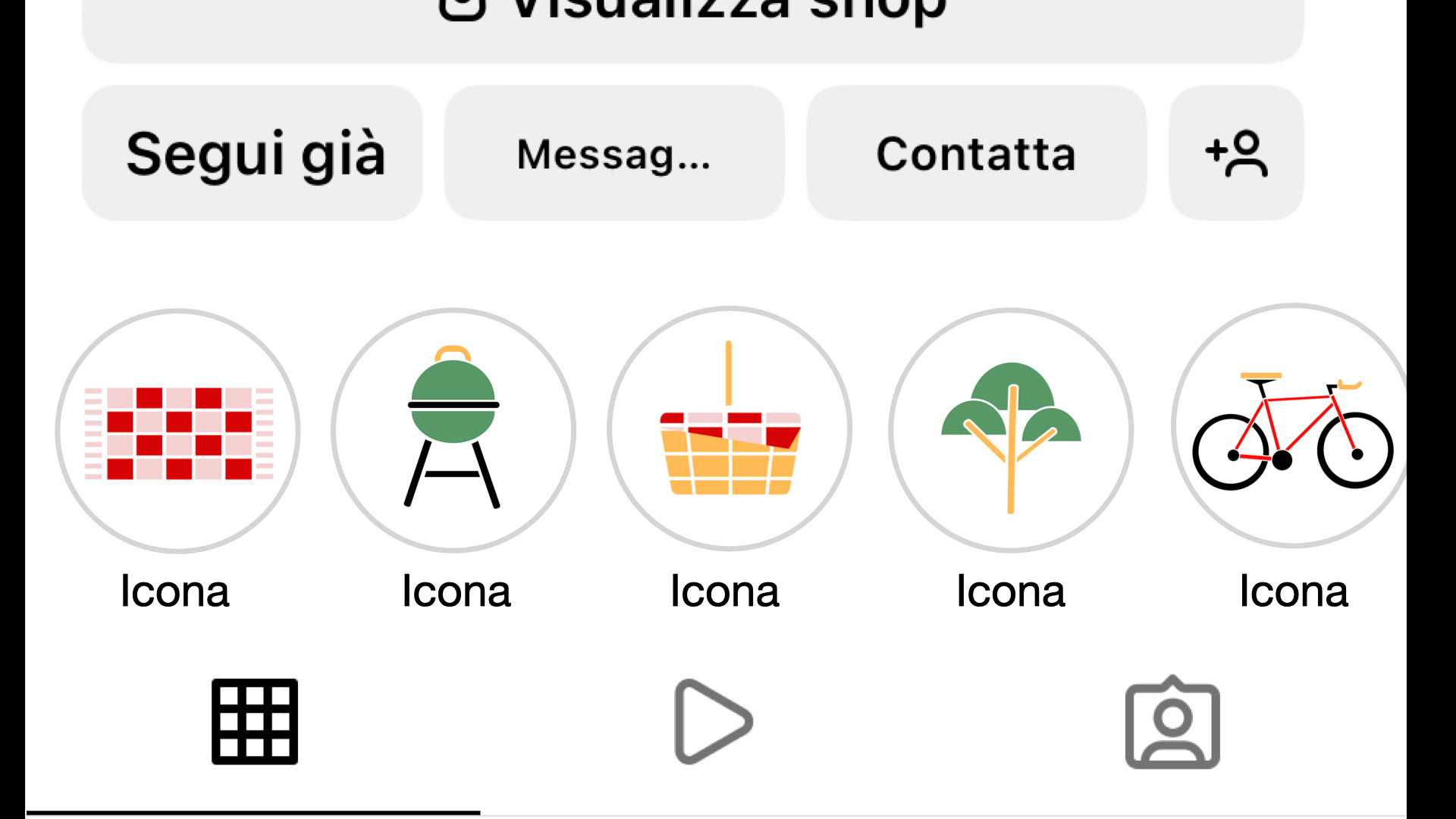Image resolution: width=1456 pixels, height=819 pixels.
Task: Tap the Visualizza shop button
Action: point(692,23)
